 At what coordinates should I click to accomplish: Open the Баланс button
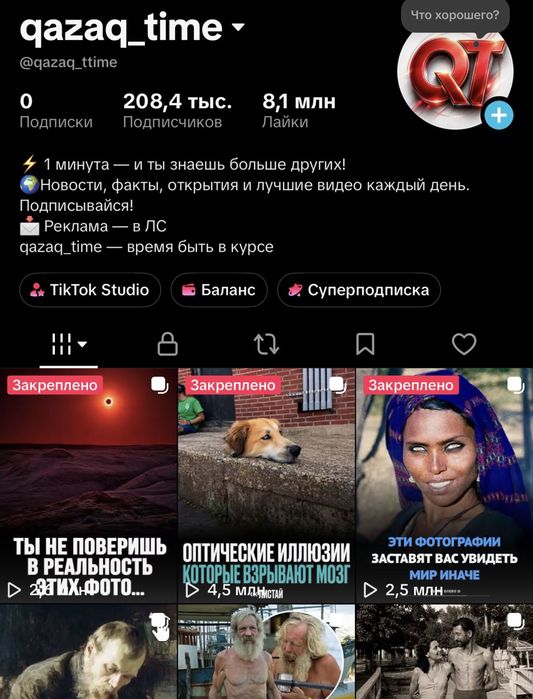click(219, 290)
